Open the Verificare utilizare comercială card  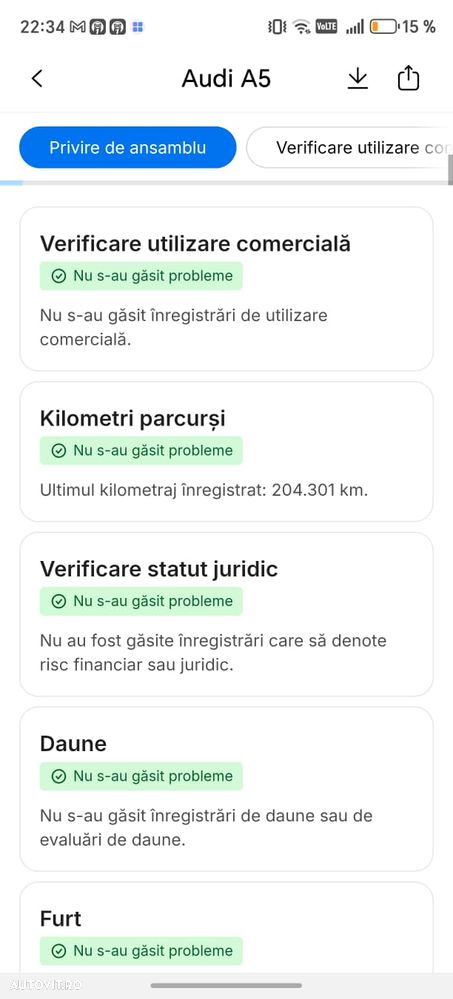(226, 289)
